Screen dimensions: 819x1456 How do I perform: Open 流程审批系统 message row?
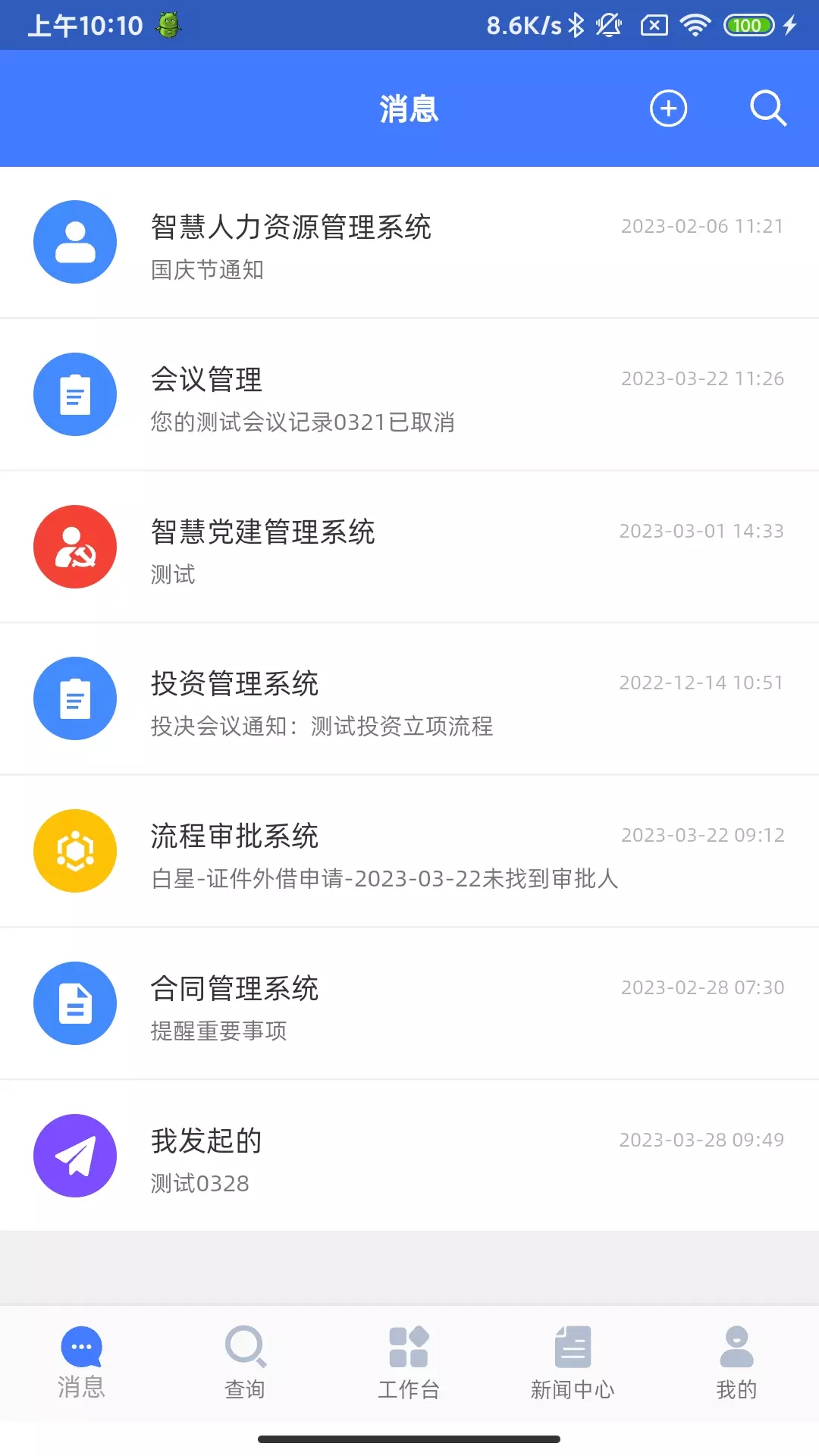409,851
